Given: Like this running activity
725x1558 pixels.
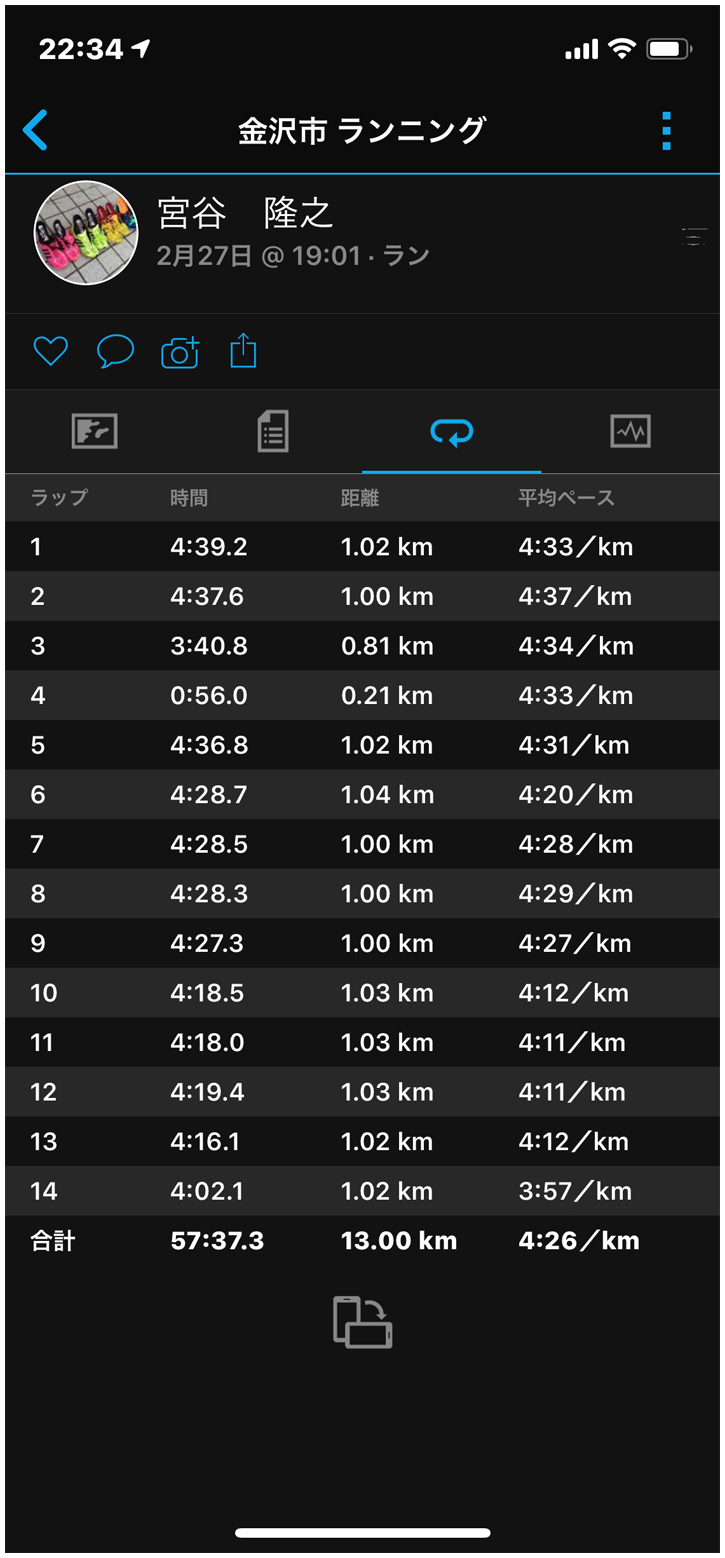Looking at the screenshot, I should [50, 351].
